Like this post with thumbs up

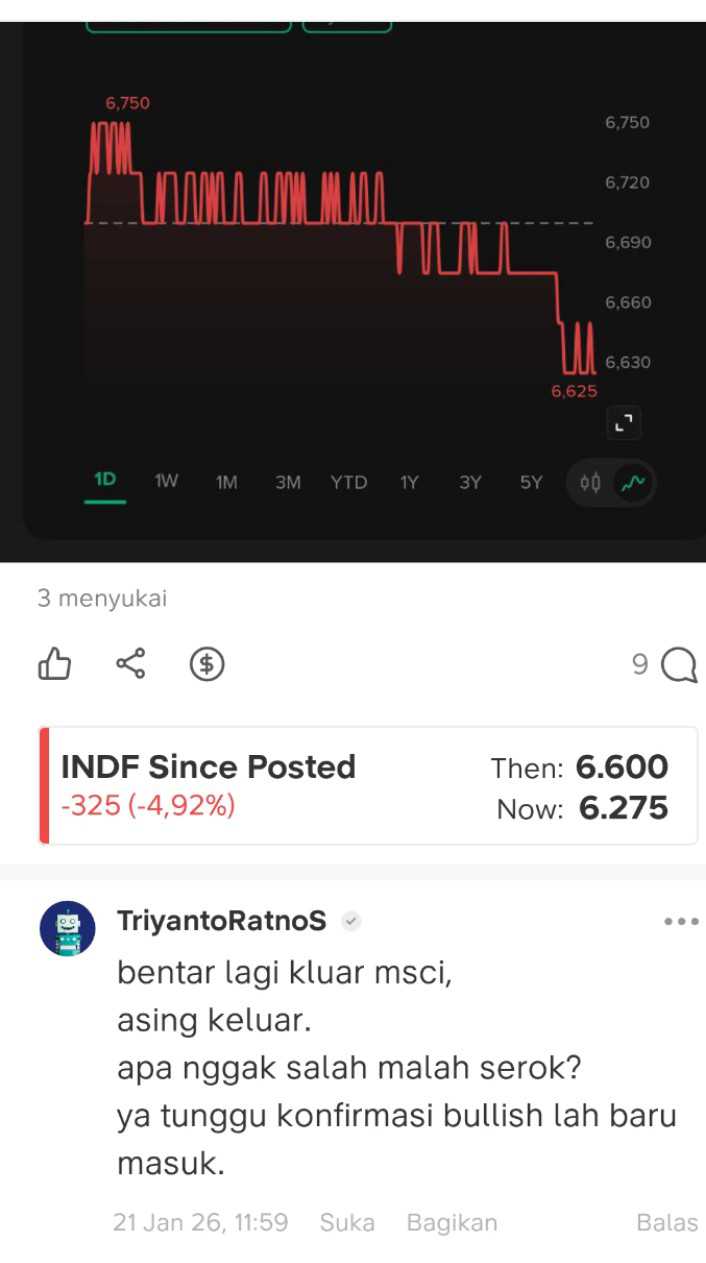coord(55,663)
